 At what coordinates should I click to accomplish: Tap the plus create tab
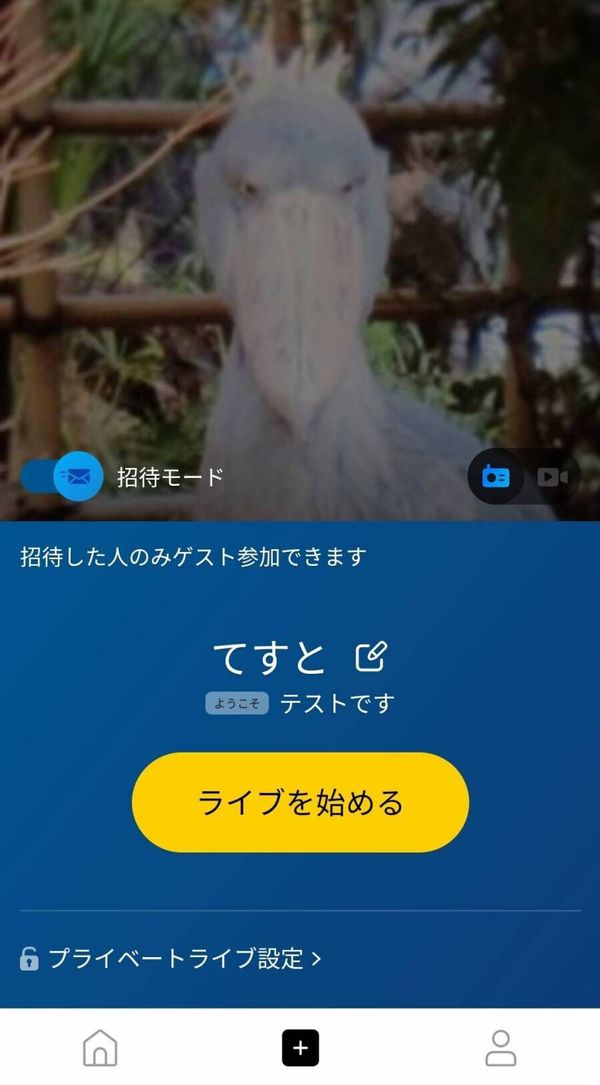[300, 1048]
